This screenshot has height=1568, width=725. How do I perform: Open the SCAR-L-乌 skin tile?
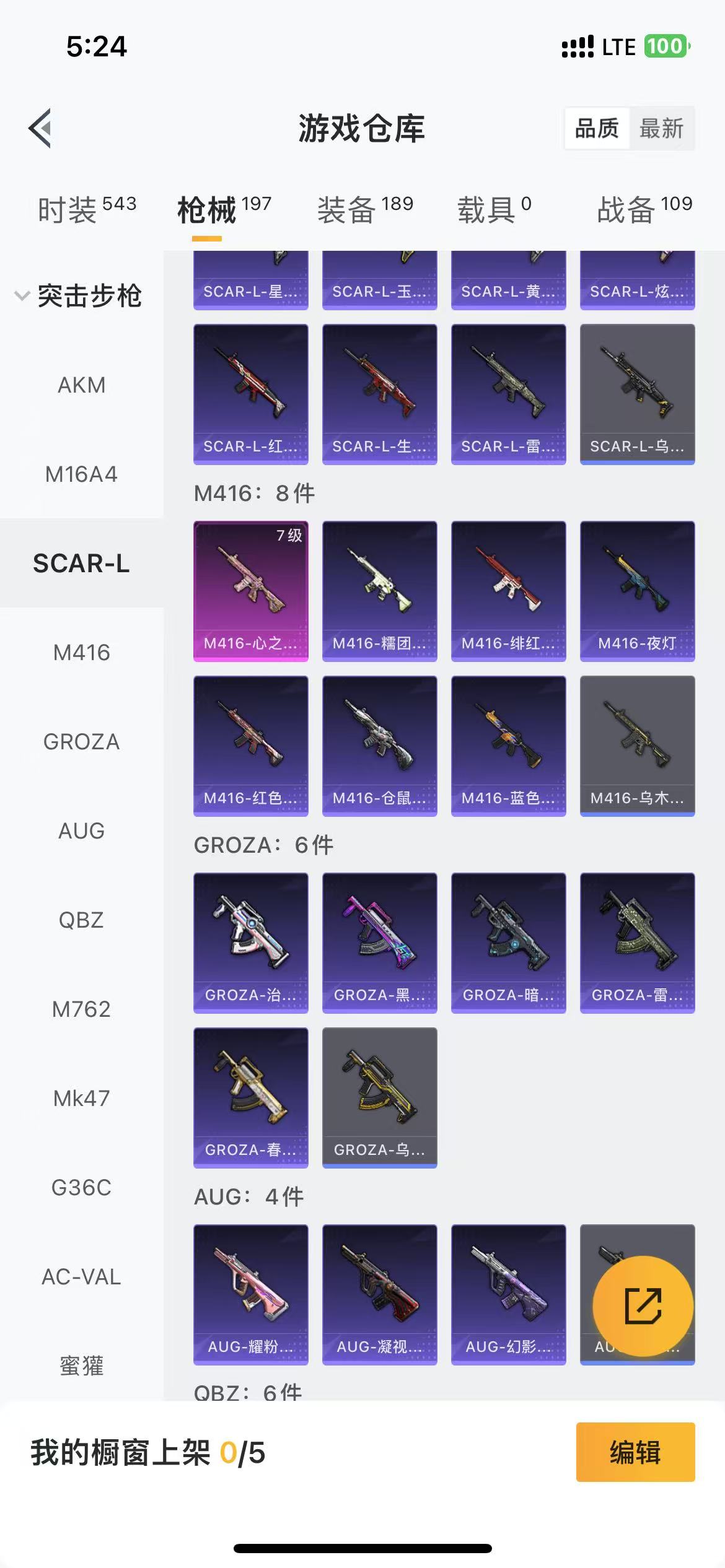click(638, 394)
